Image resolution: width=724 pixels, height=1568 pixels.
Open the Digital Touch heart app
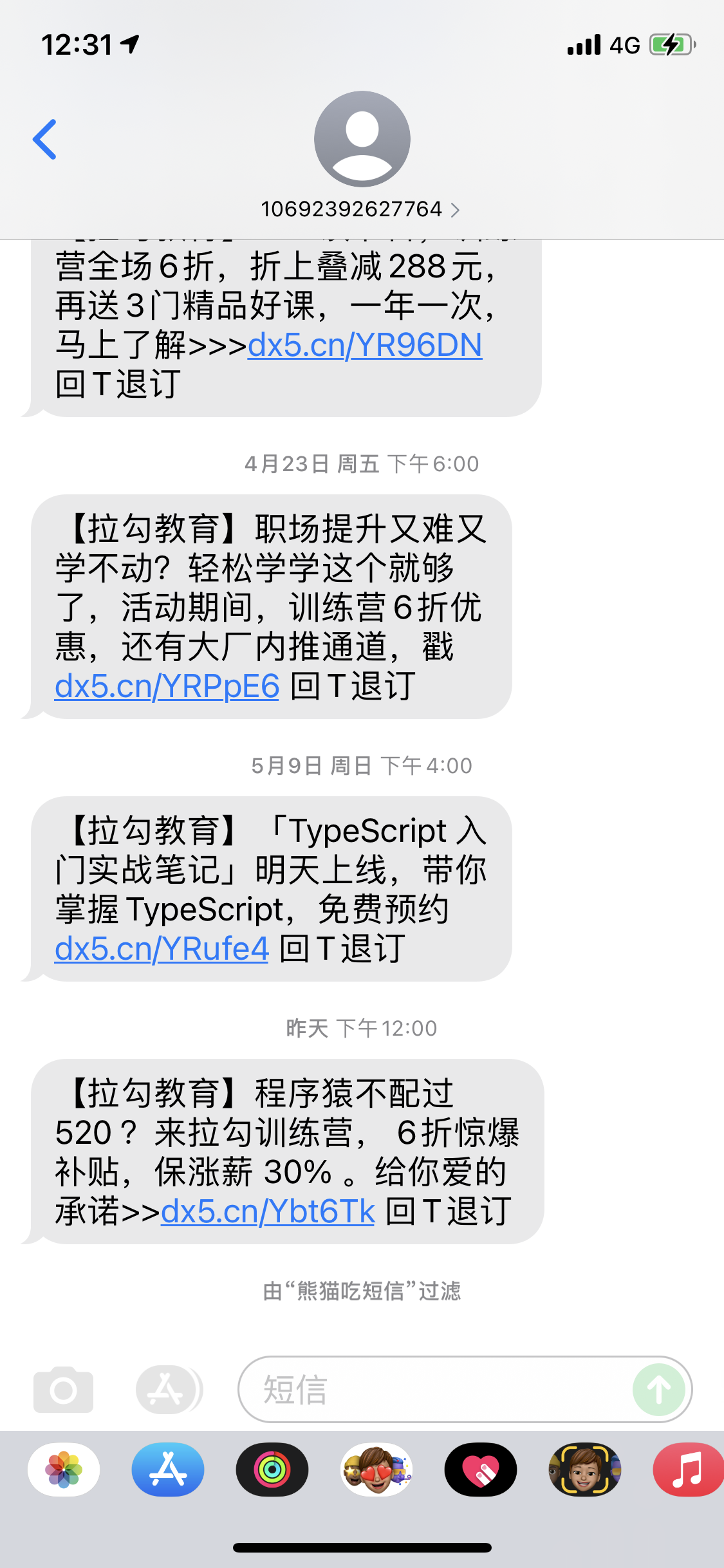[481, 1470]
